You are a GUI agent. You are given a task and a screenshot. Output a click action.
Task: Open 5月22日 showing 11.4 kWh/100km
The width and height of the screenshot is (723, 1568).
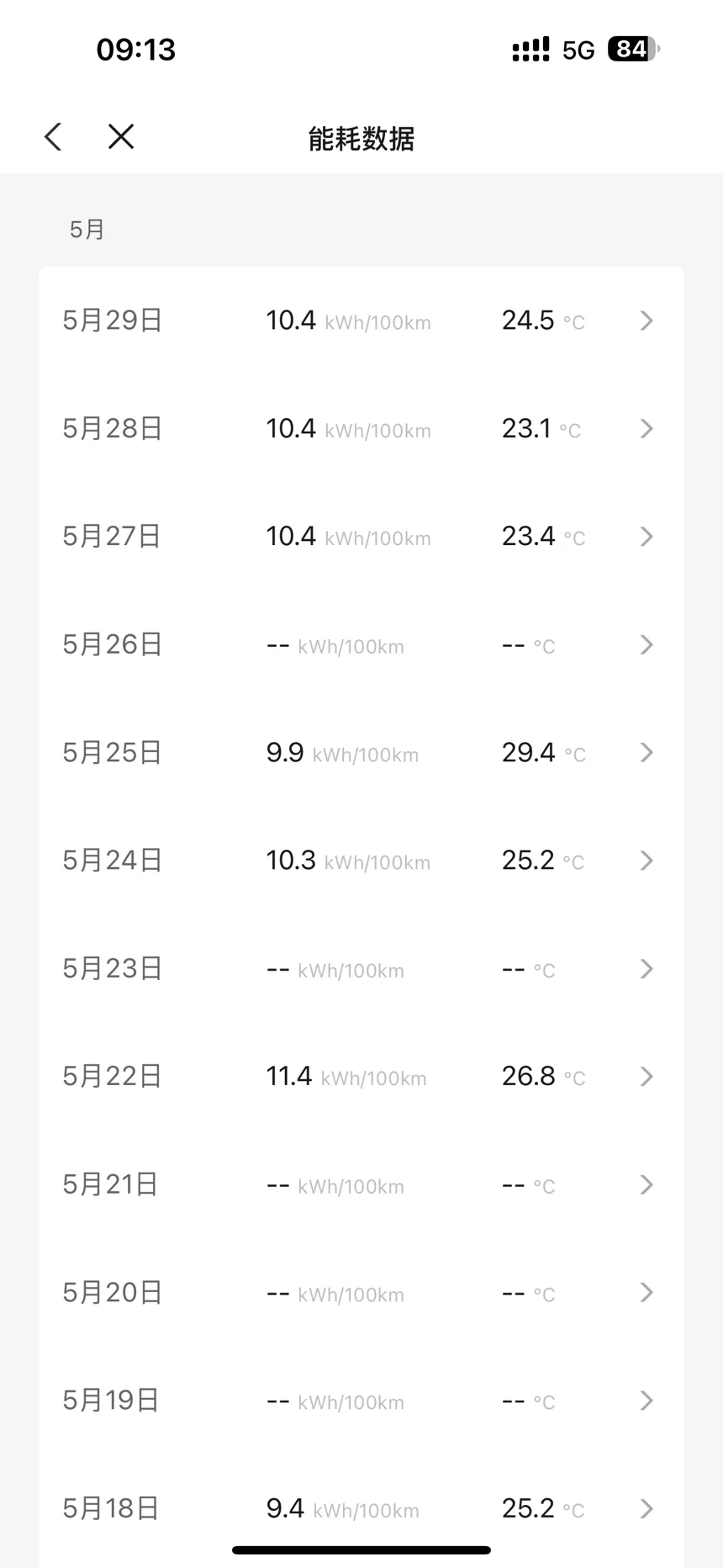pos(361,1077)
